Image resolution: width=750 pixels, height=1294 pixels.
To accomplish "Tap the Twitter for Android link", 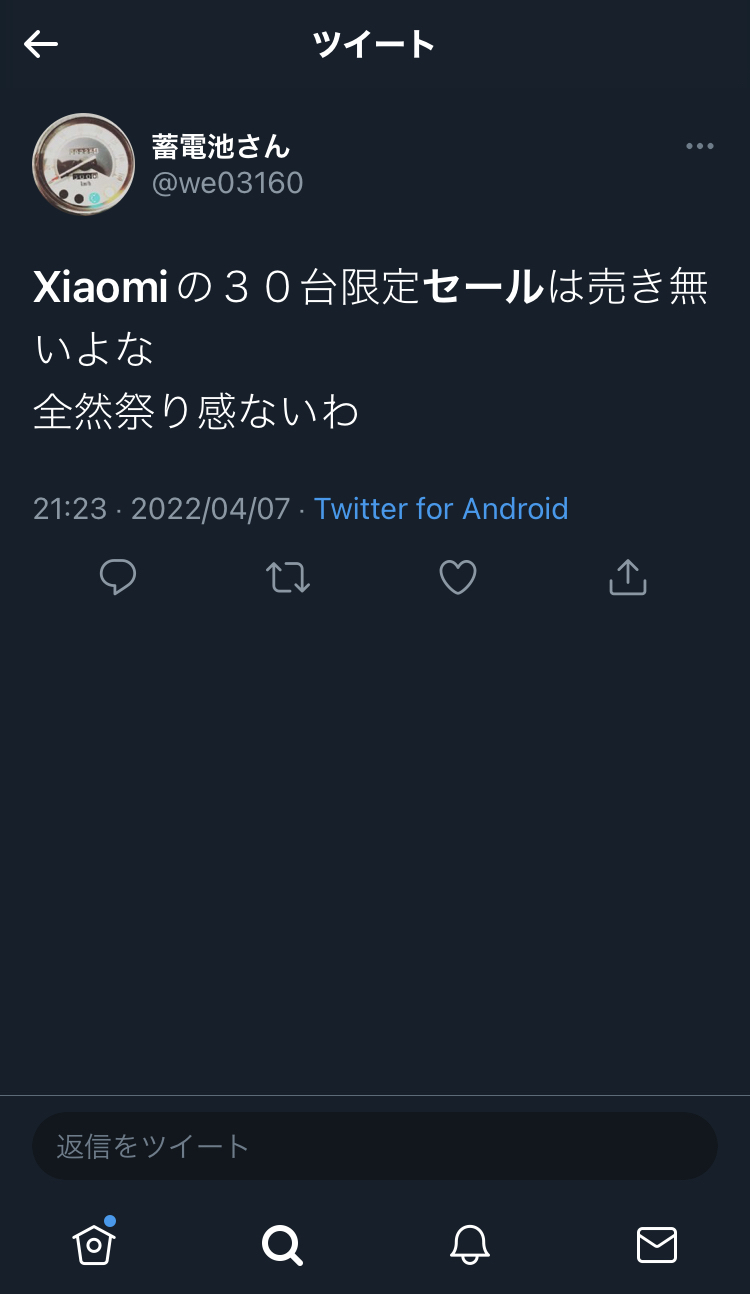I will 441,509.
